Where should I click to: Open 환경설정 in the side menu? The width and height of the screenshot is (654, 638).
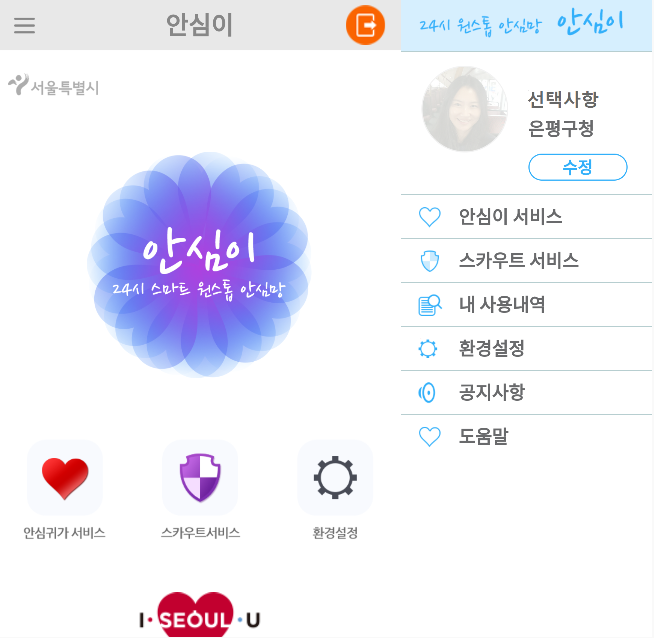[492, 349]
